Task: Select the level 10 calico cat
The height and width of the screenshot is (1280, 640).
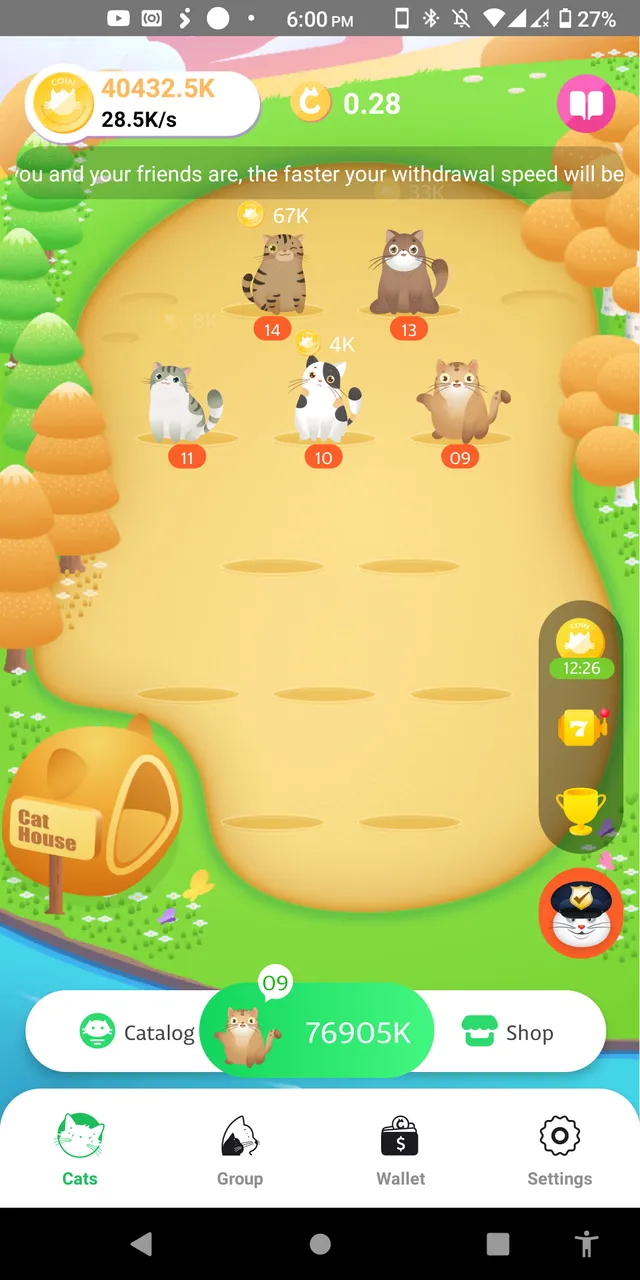Action: pyautogui.click(x=324, y=400)
